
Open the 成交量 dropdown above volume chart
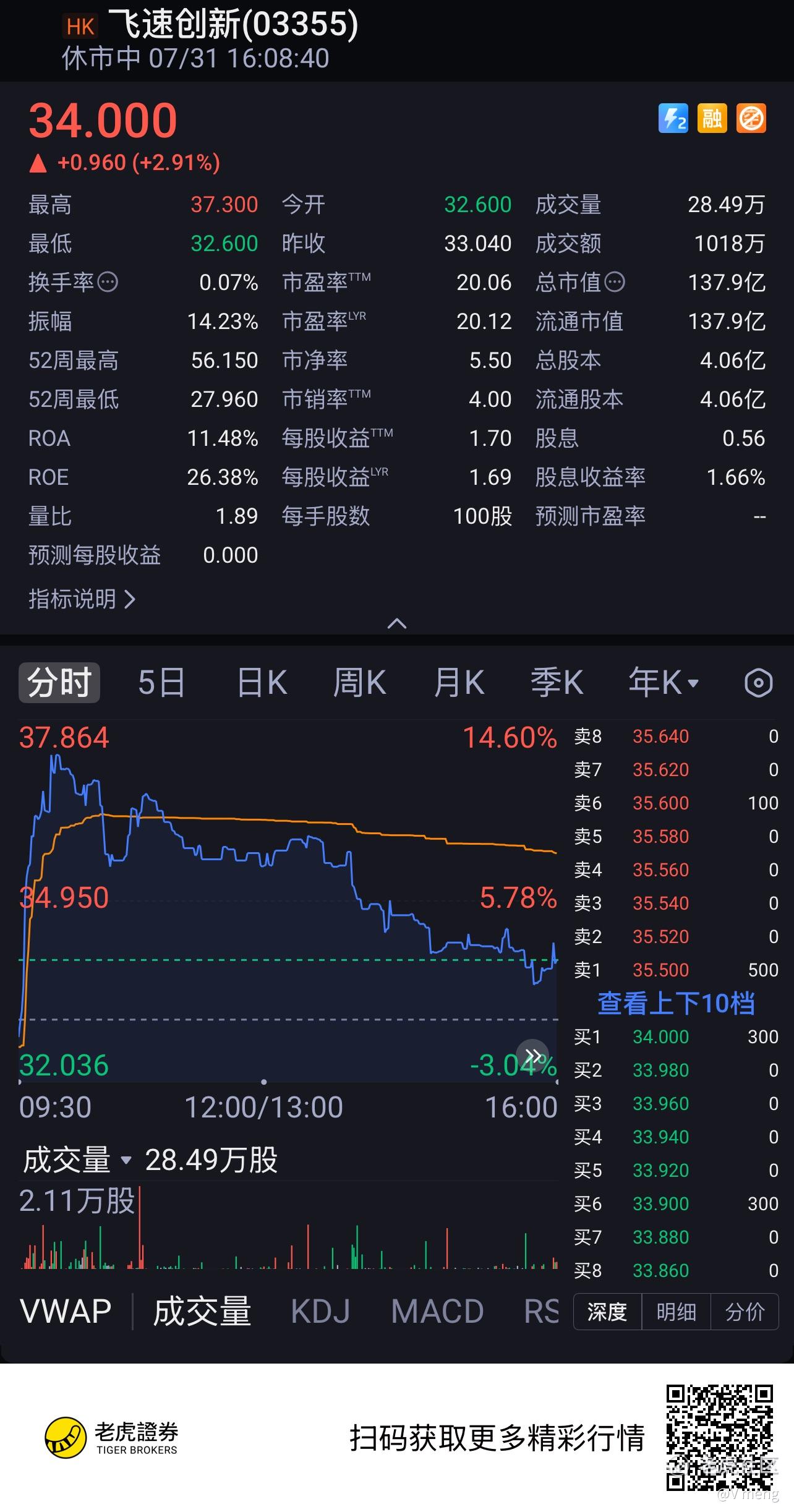(x=77, y=1160)
